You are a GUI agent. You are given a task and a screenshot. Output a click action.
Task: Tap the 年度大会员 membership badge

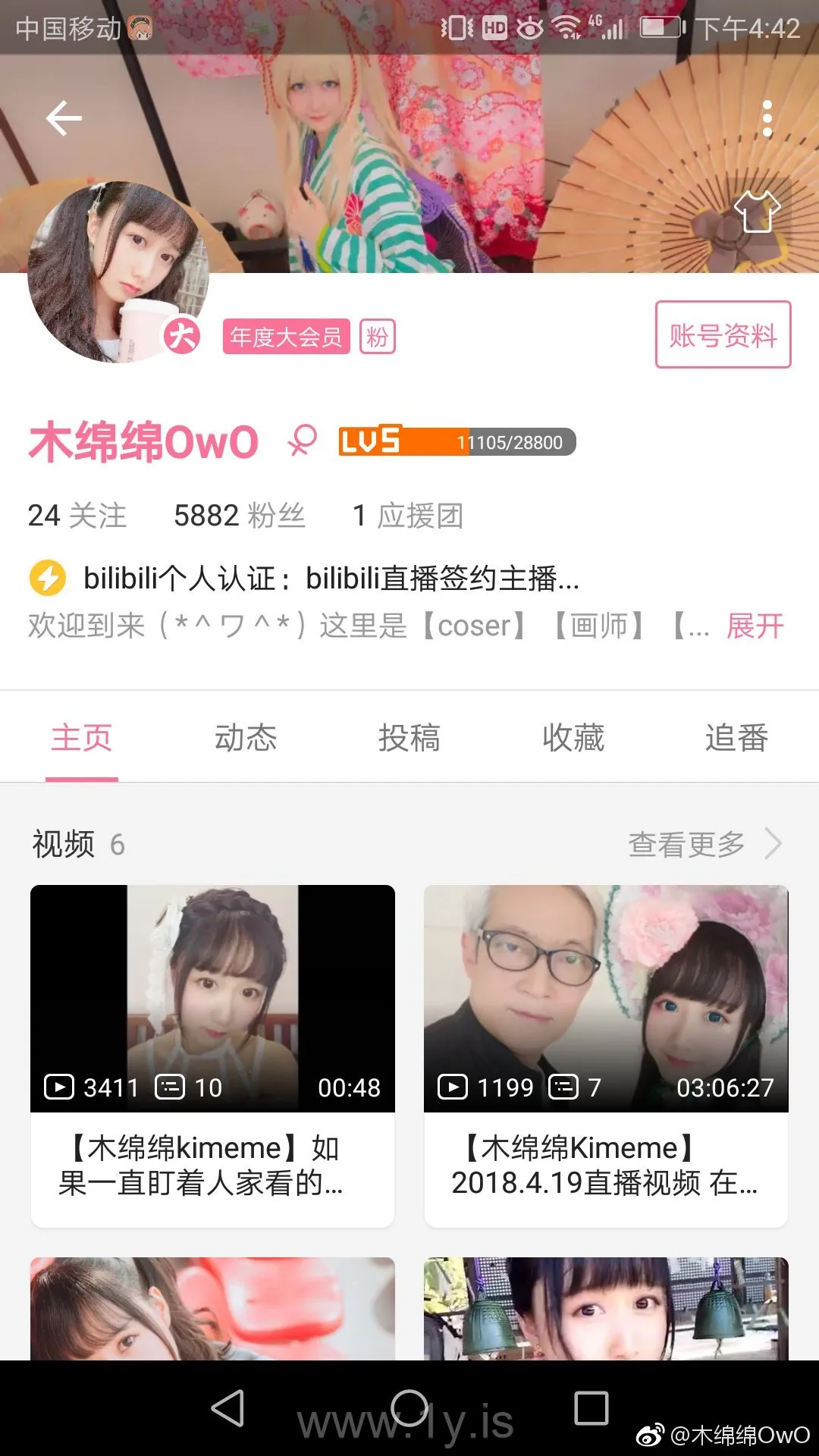(x=286, y=337)
